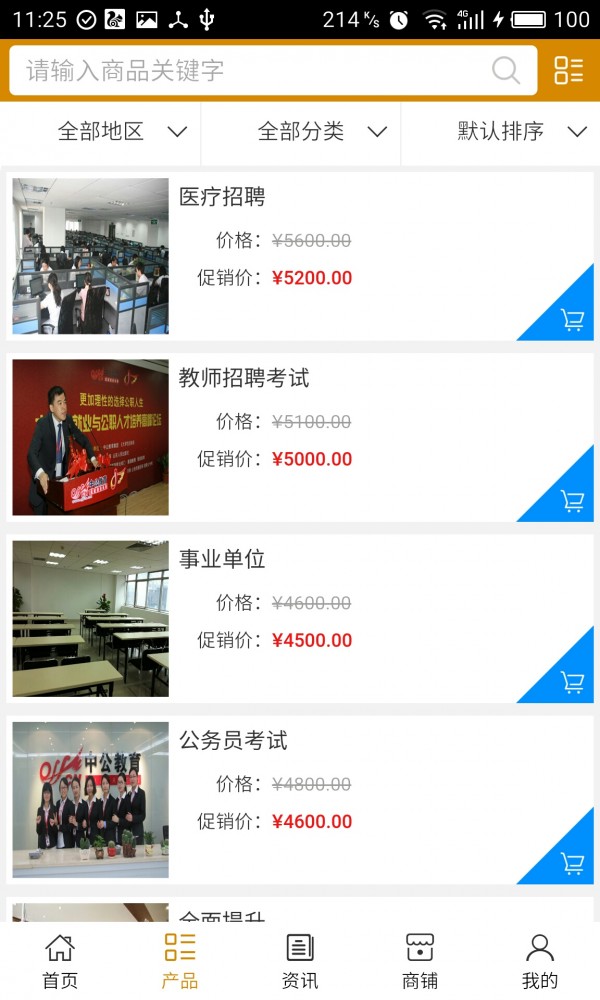Expand the 全部地区 region filter
Screen dimensions: 600x1000
tap(122, 131)
